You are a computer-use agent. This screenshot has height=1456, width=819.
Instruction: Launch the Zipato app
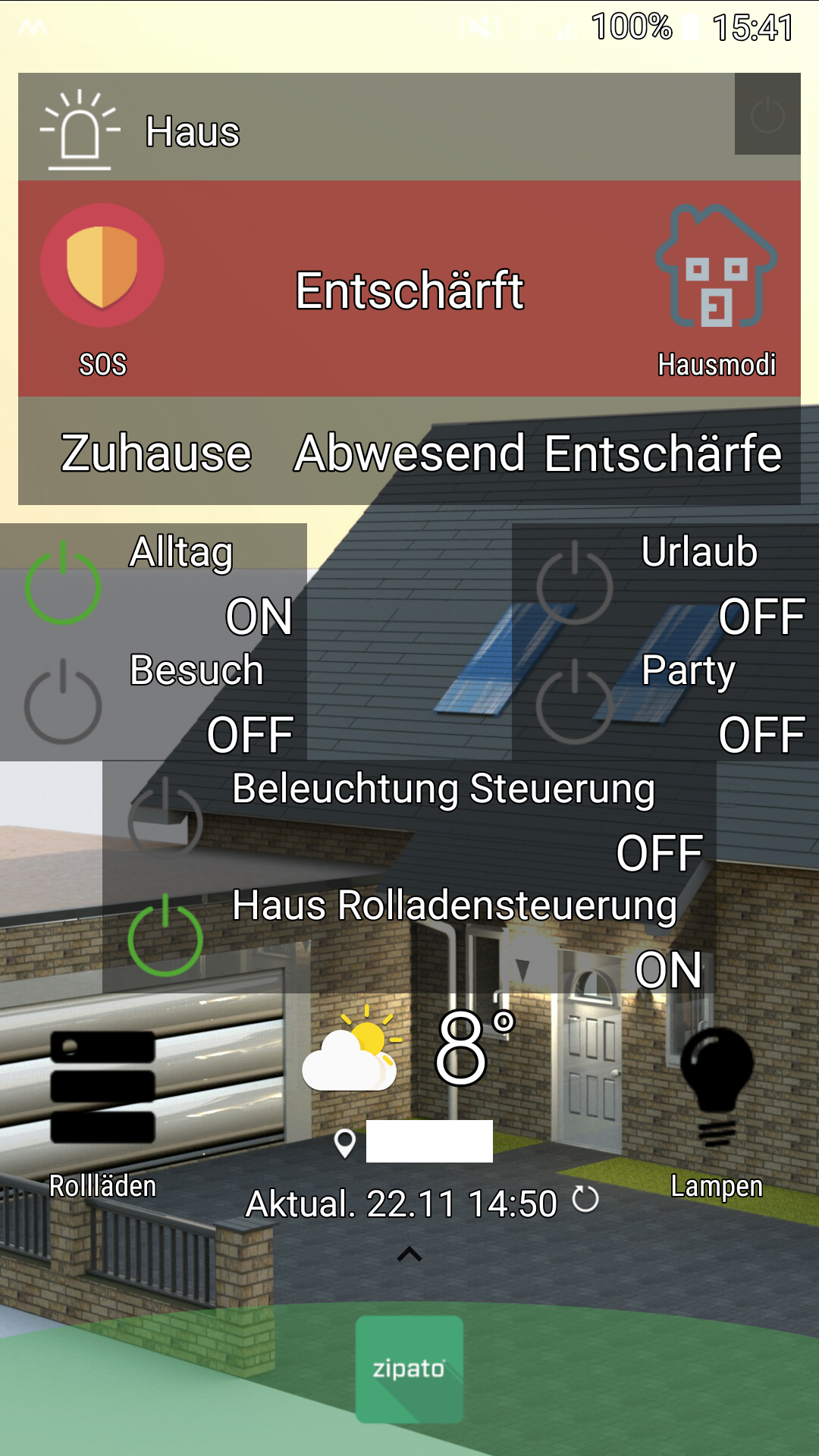coord(409,1369)
